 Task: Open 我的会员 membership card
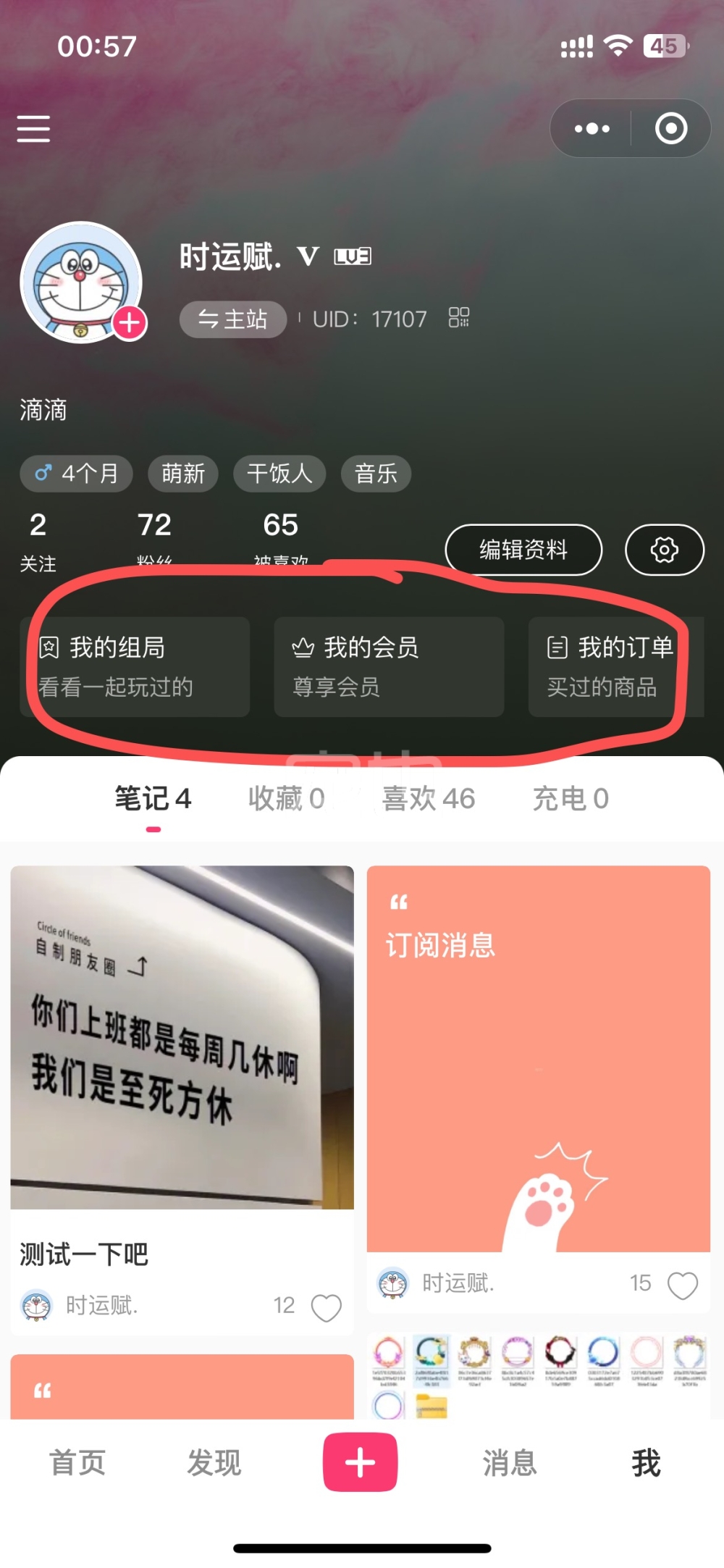pyautogui.click(x=388, y=666)
